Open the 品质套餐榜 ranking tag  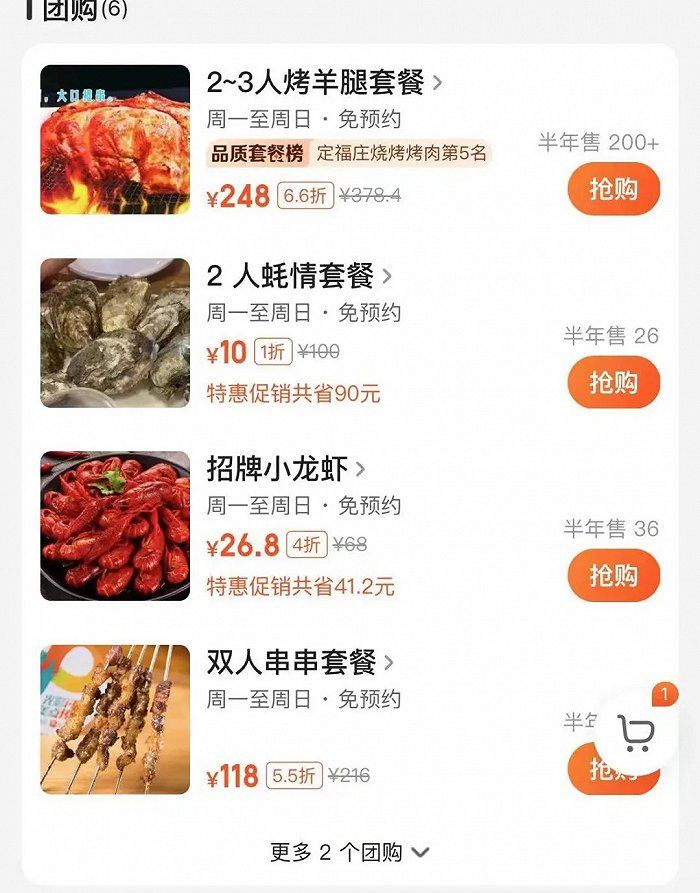(349, 154)
